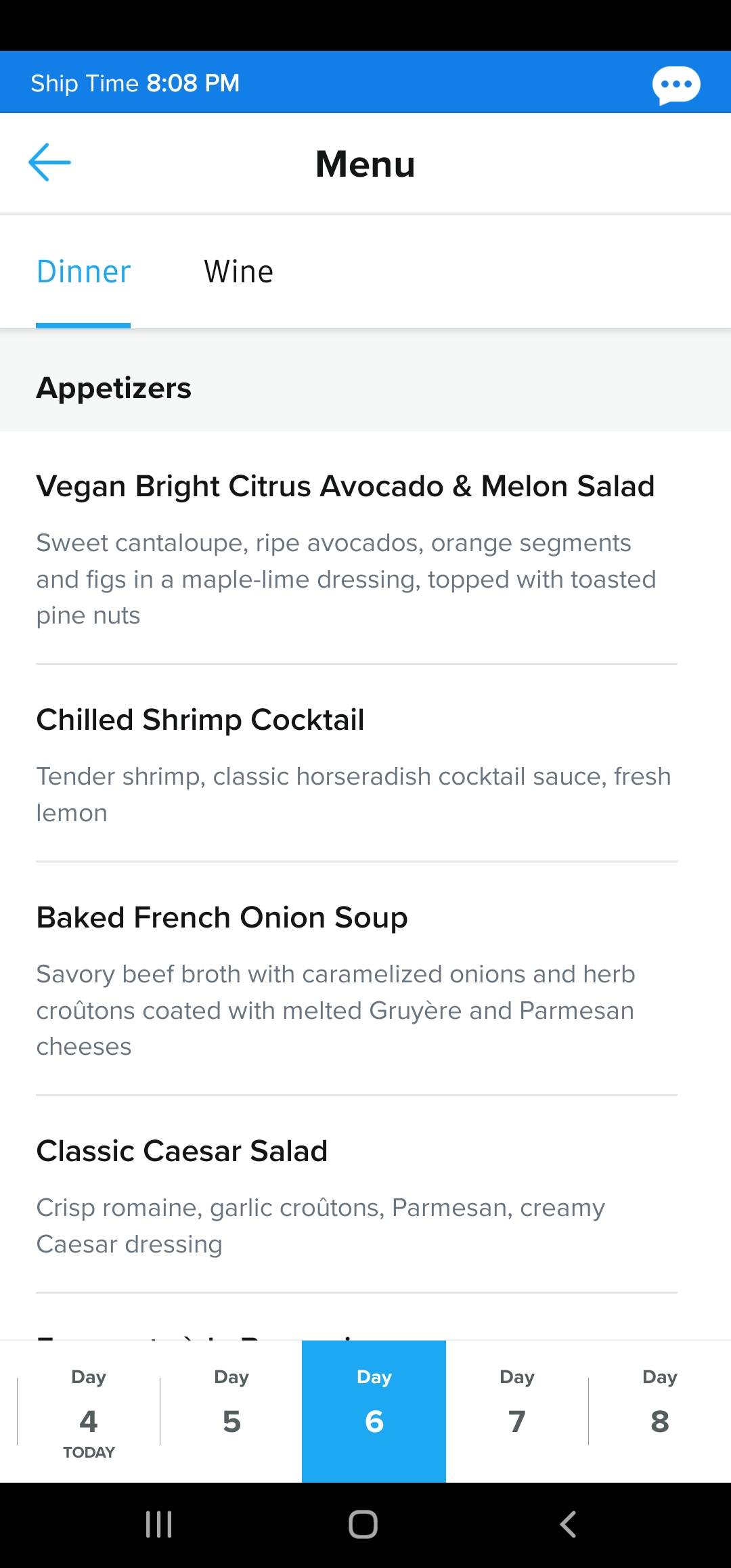731x1568 pixels.
Task: Open the chat bubble icon
Action: (676, 85)
